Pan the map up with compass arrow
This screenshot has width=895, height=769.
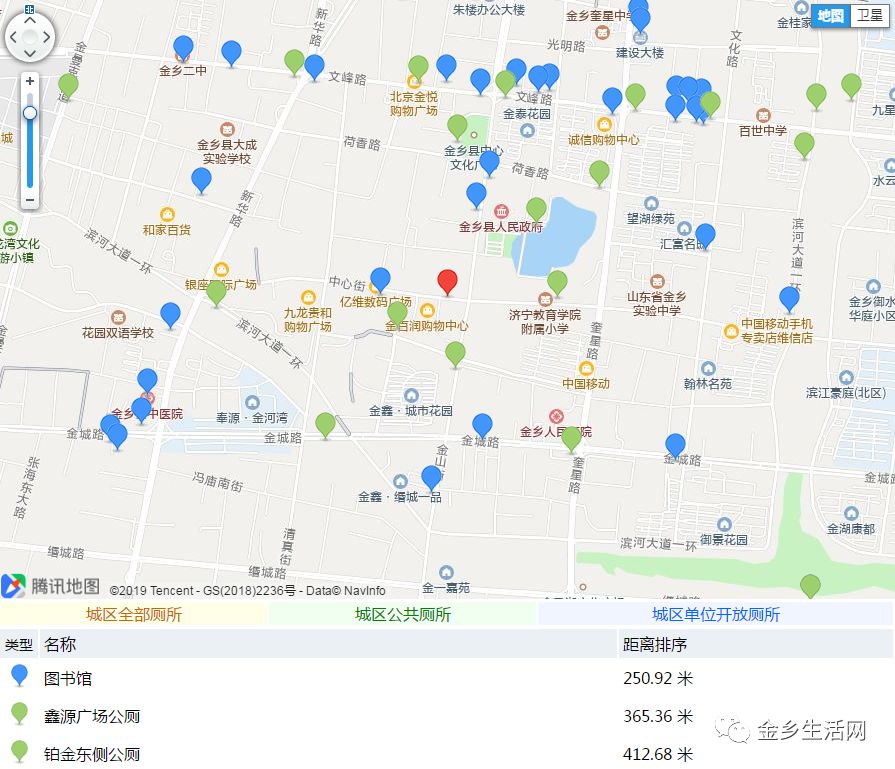pos(30,20)
